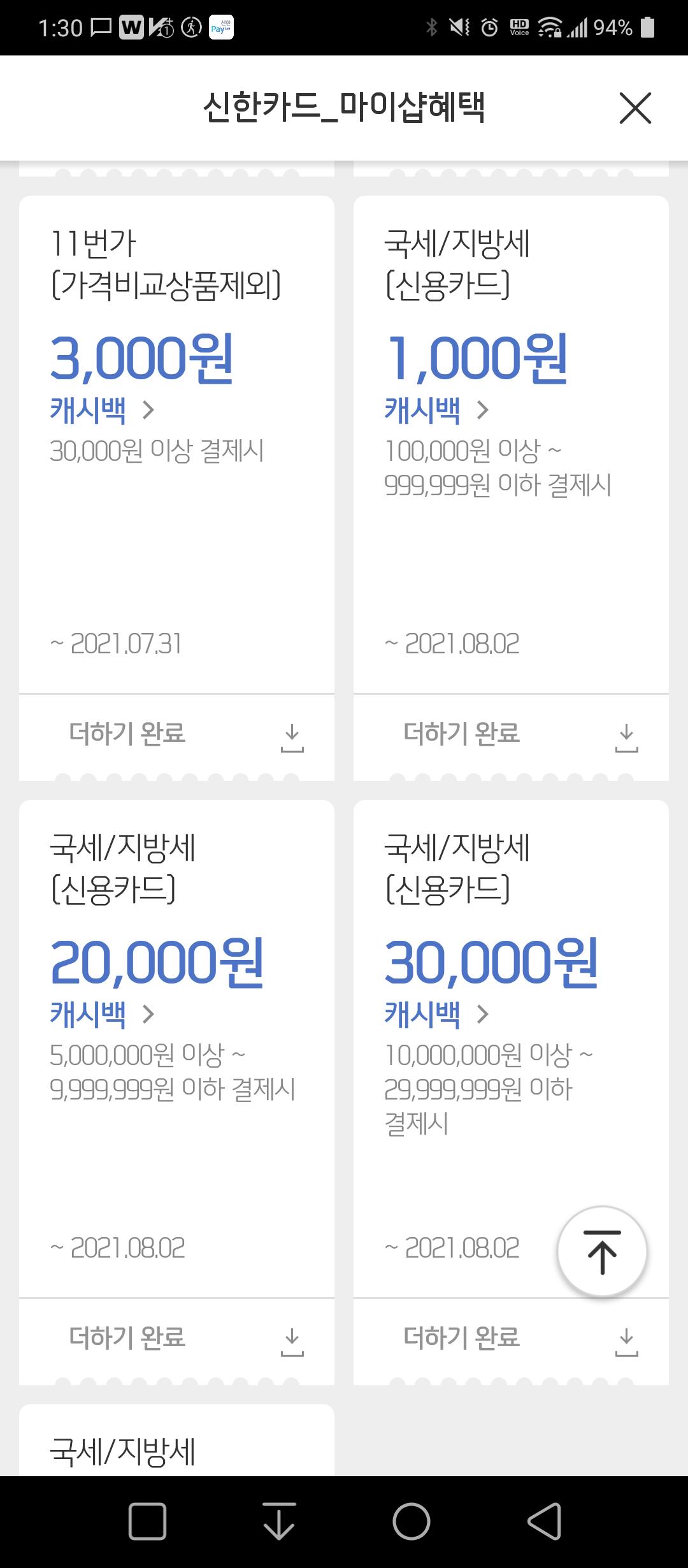
Task: Open 캐시백 details for 국세/지방세 20,000원 coupon
Action: point(102,1014)
